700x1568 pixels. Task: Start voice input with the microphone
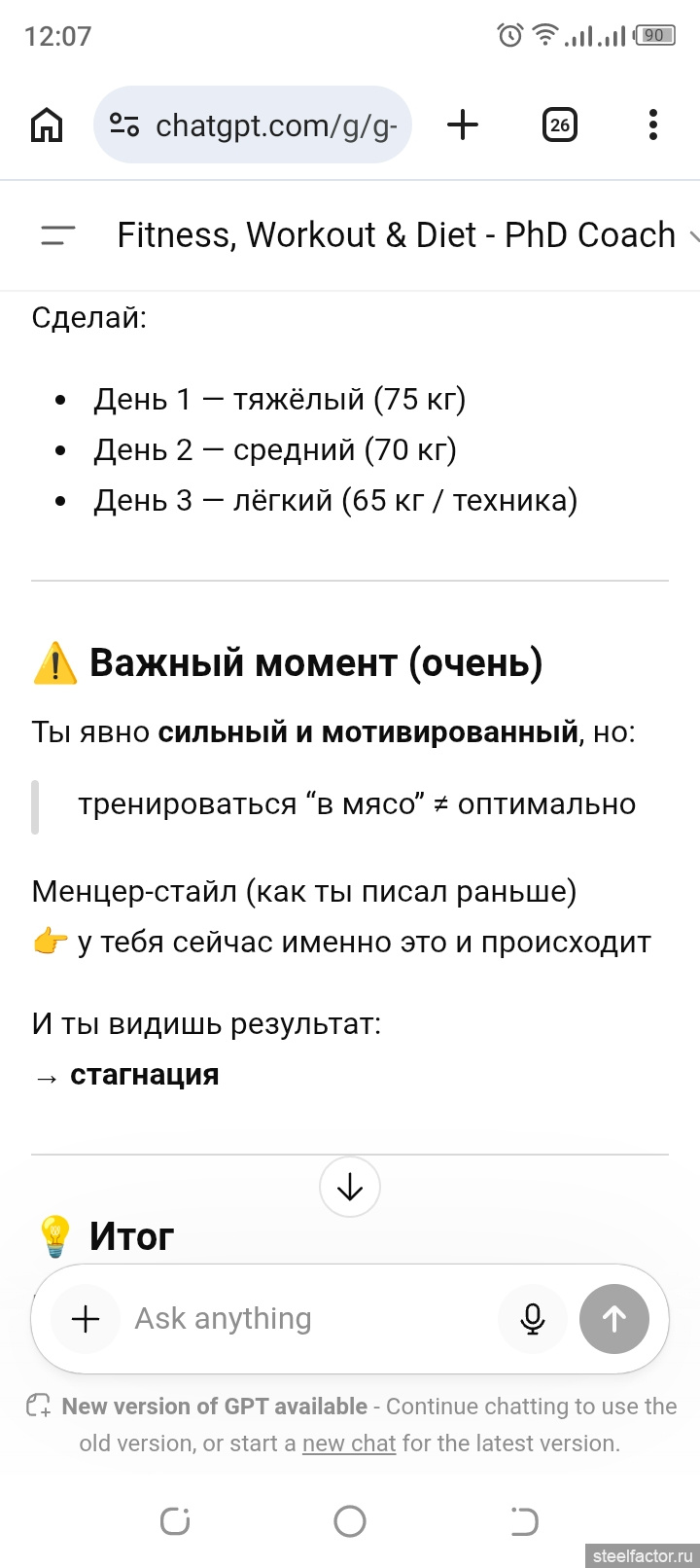coord(532,1319)
